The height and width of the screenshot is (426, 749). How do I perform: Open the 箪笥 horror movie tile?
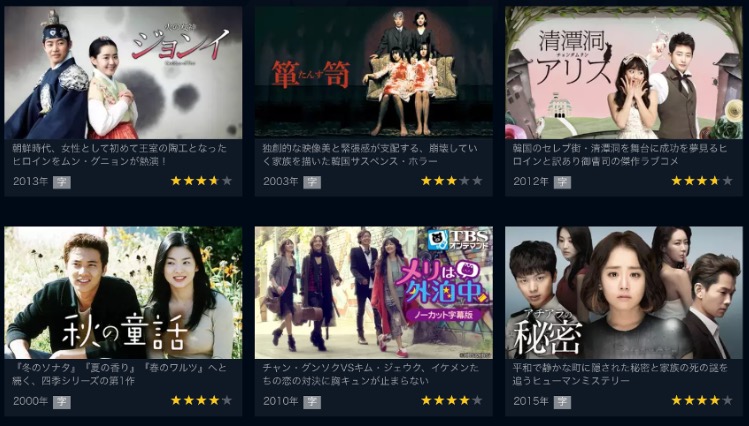(x=373, y=73)
